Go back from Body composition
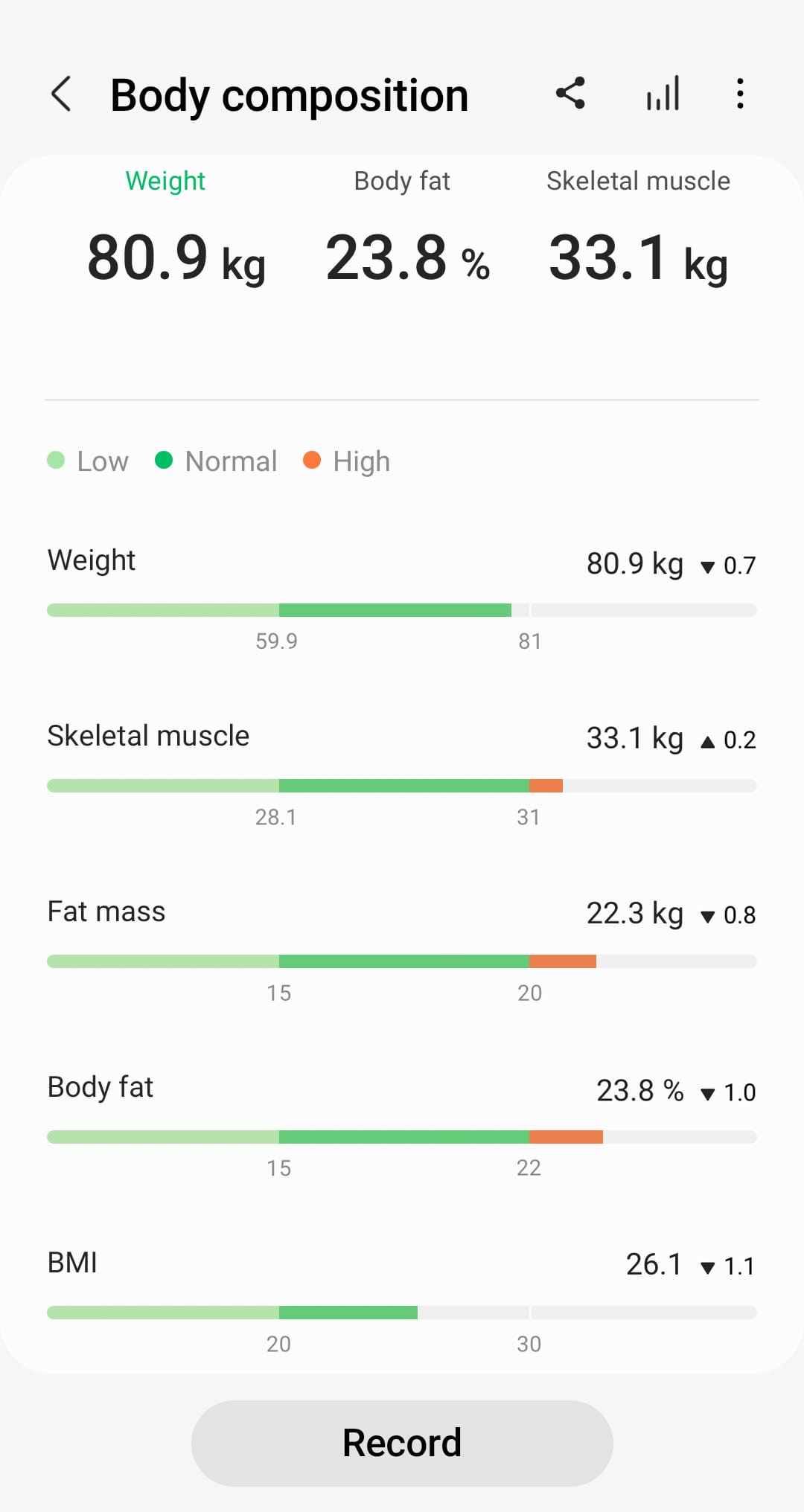The height and width of the screenshot is (1512, 804). pos(61,94)
